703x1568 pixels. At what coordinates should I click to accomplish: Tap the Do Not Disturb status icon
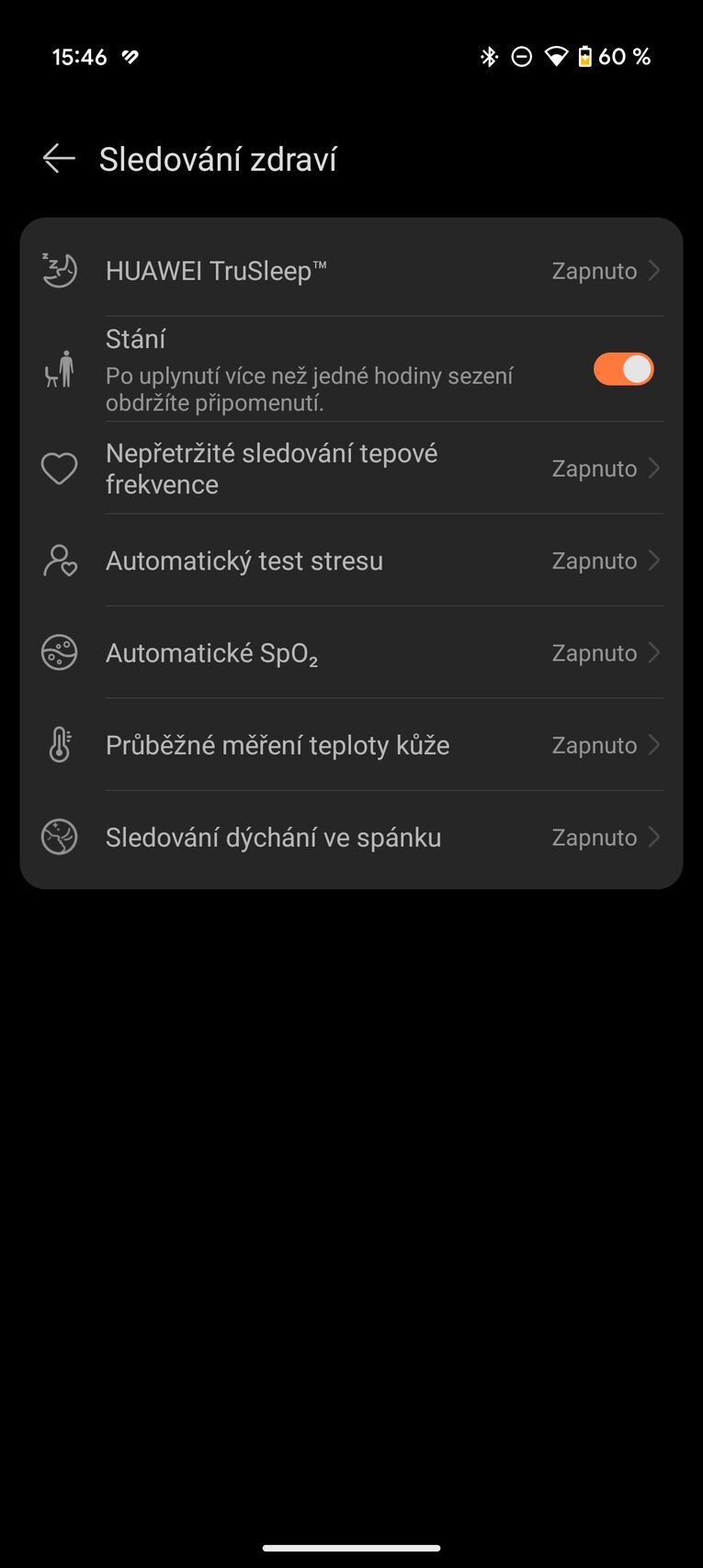[521, 56]
